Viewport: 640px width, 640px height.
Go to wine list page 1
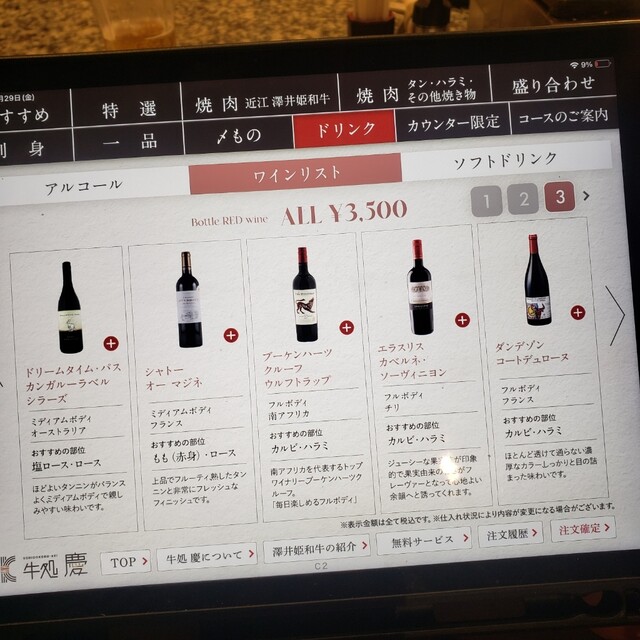(486, 199)
